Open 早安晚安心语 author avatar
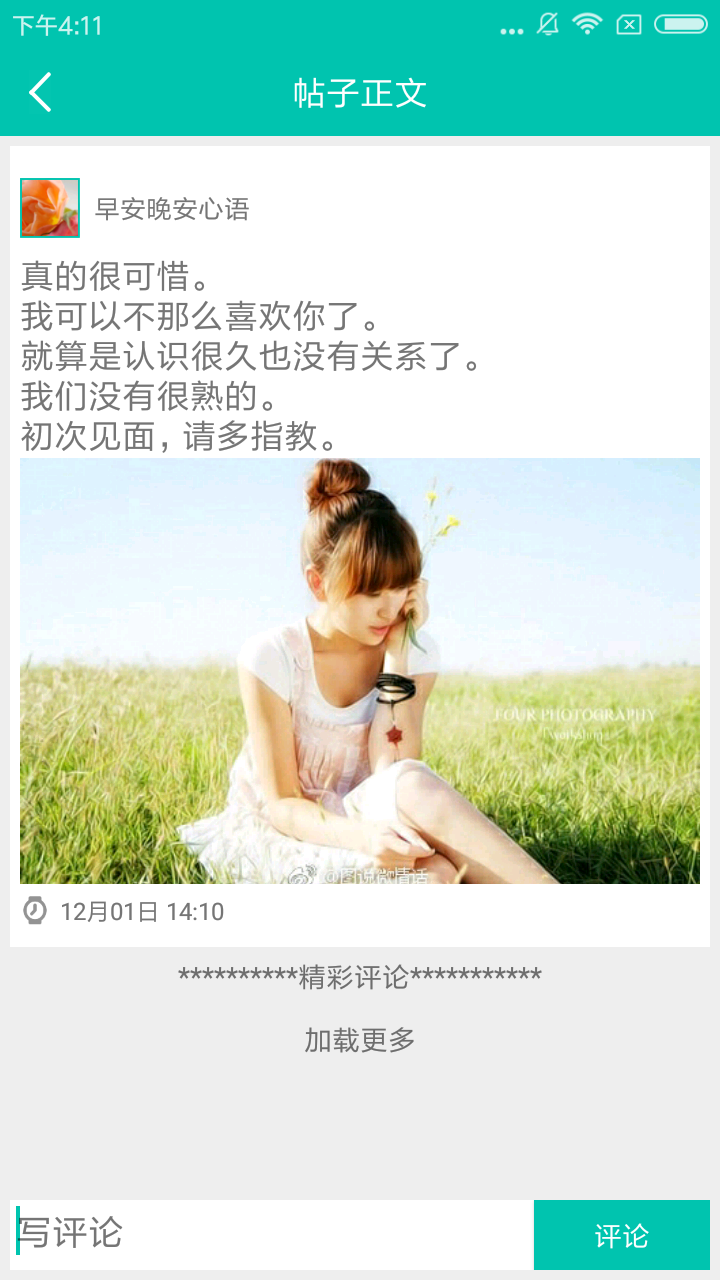Image resolution: width=720 pixels, height=1280 pixels. [50, 208]
